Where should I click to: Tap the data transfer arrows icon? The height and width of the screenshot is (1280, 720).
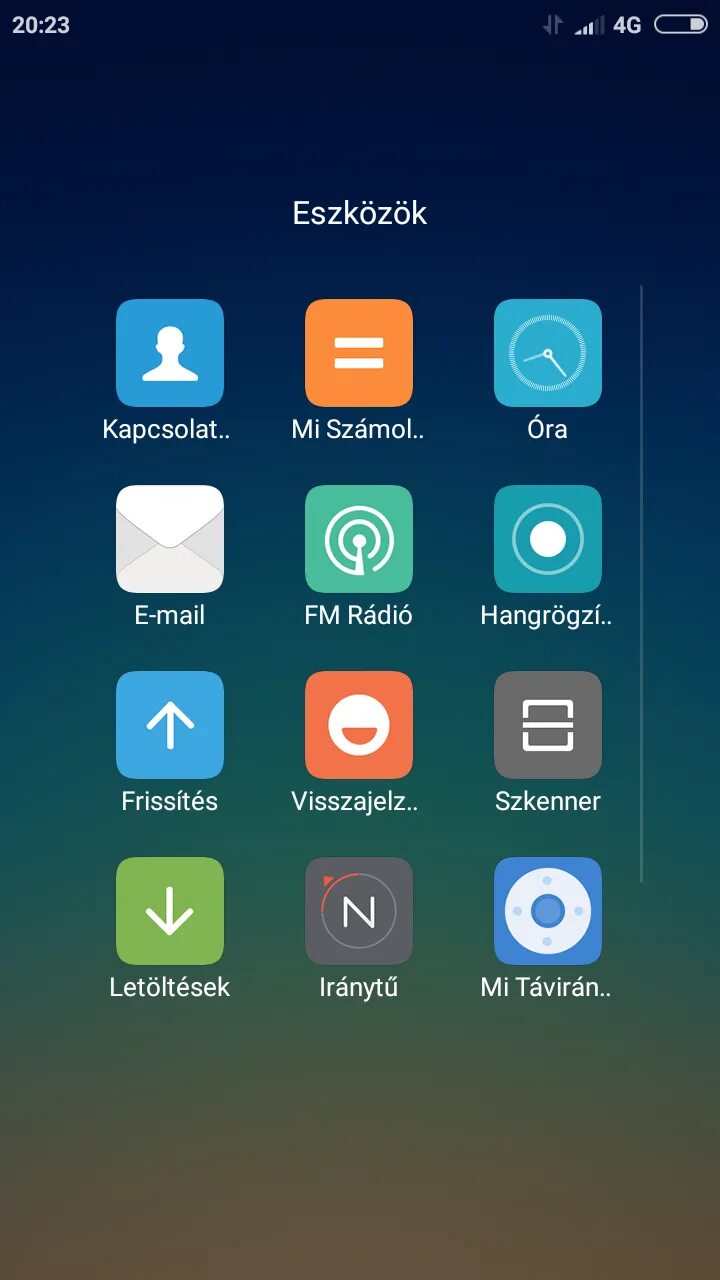click(552, 24)
